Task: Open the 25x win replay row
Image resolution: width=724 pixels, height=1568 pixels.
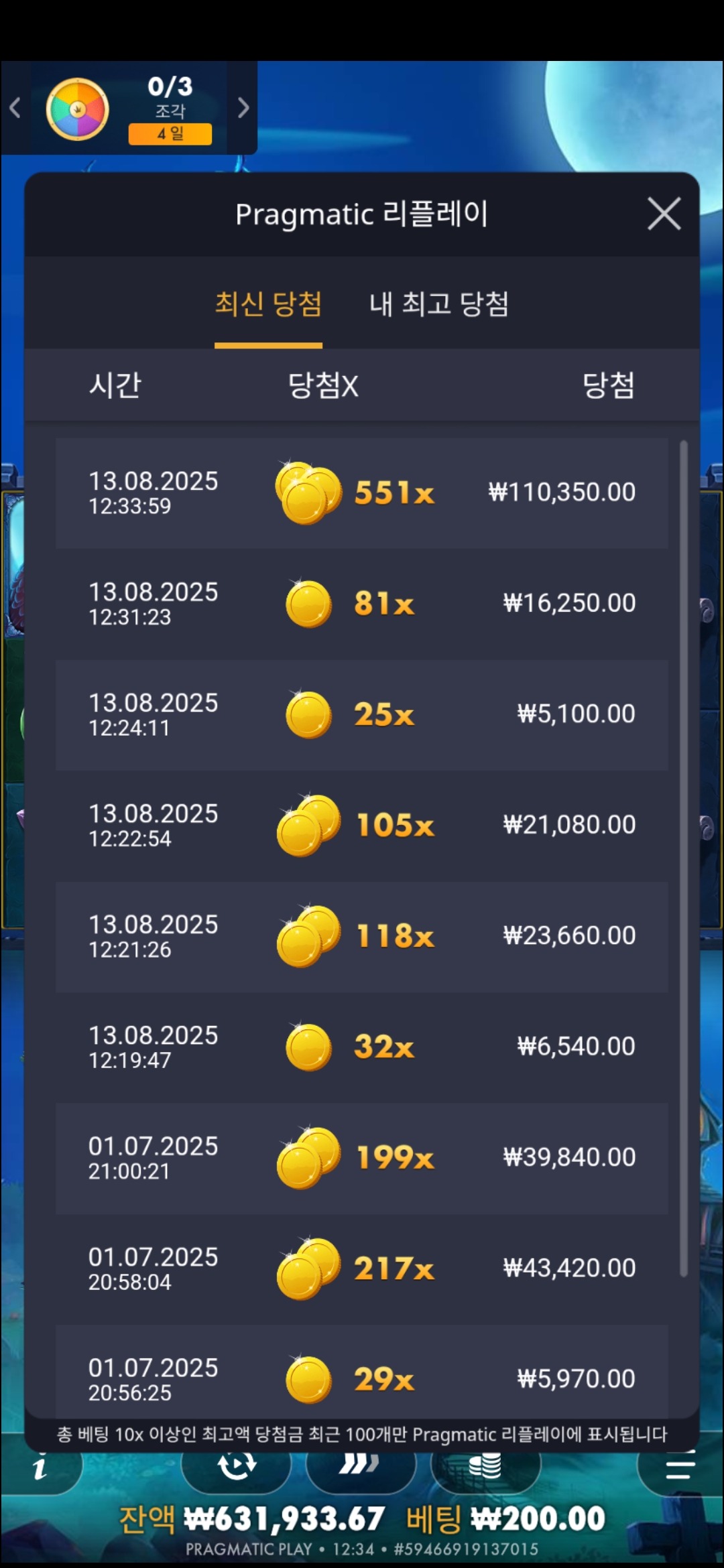Action: [x=361, y=714]
